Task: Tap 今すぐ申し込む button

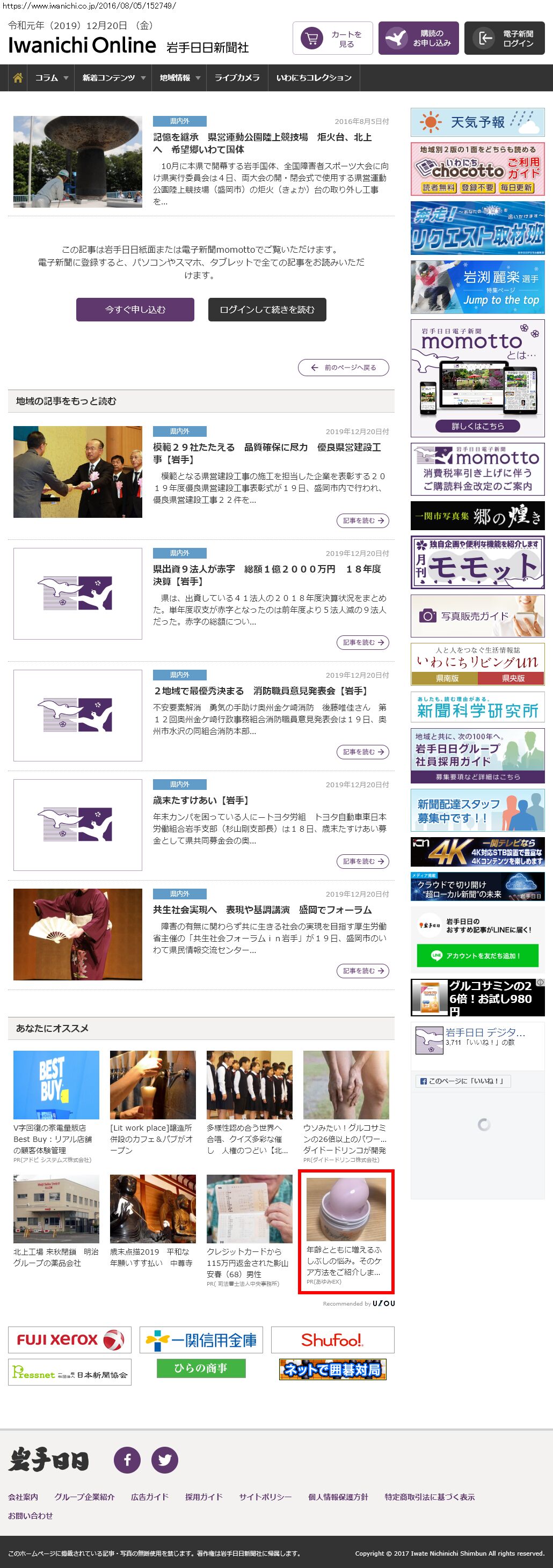Action: [135, 309]
